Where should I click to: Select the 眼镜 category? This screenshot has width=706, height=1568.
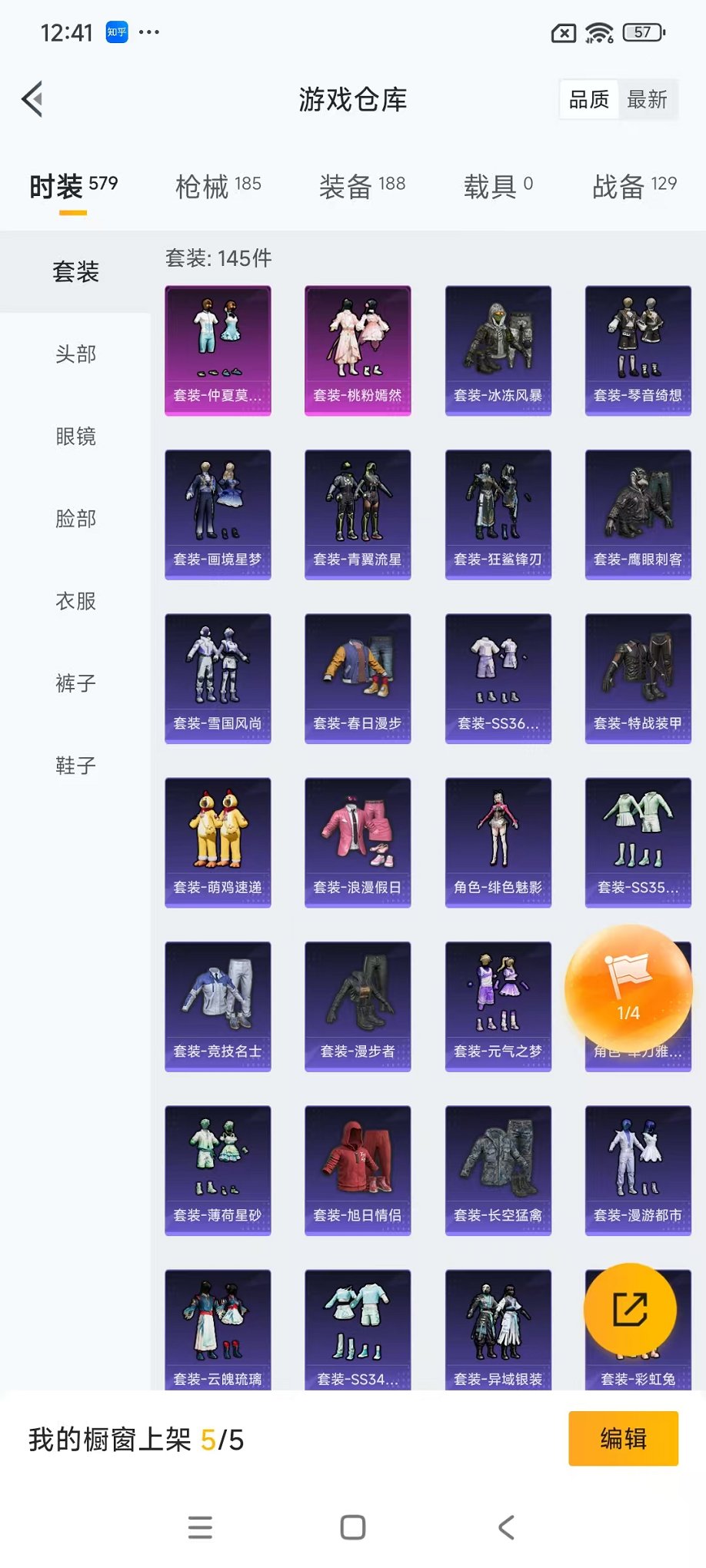75,437
